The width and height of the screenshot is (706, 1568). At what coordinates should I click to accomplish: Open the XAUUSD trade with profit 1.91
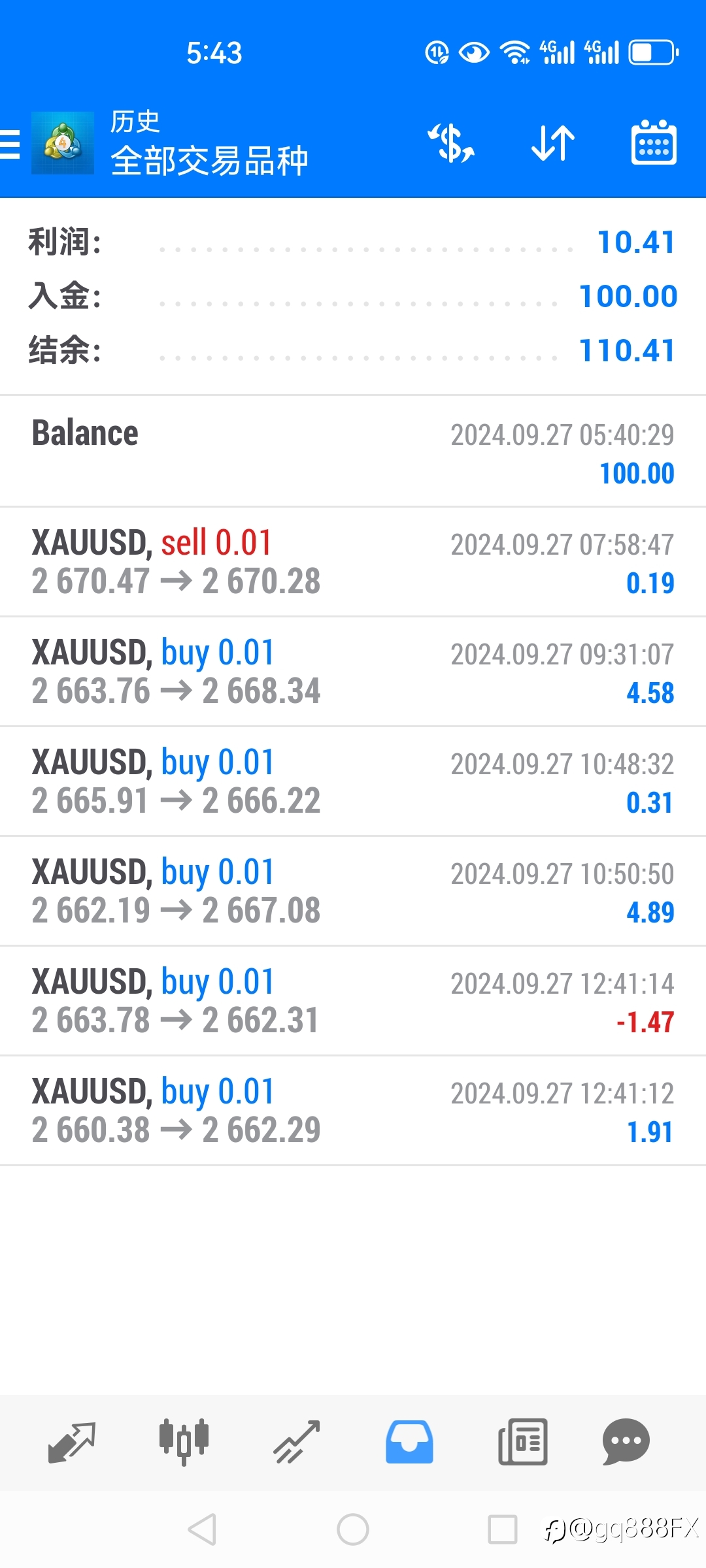[353, 1111]
